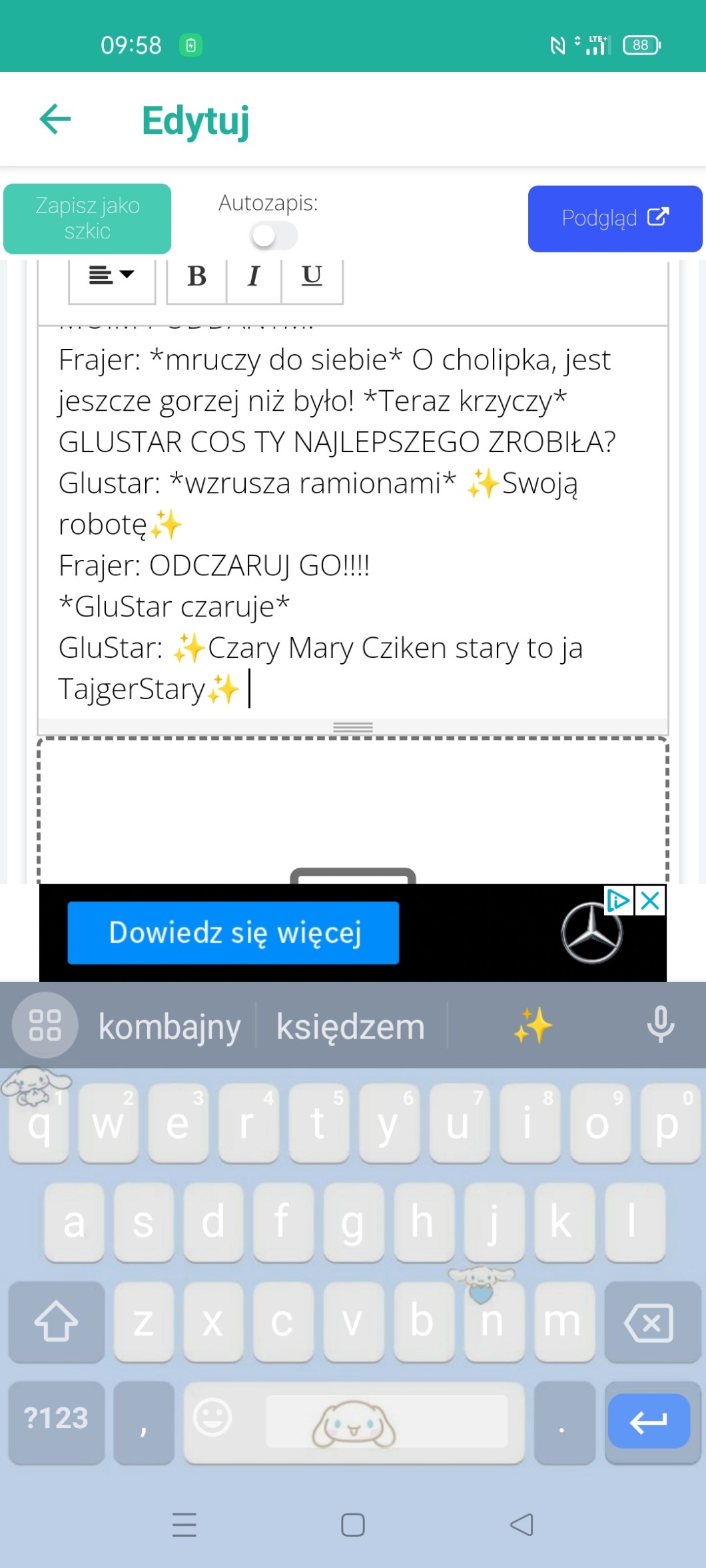Image resolution: width=706 pixels, height=1568 pixels.
Task: Open the Podgląd preview
Action: [x=614, y=218]
